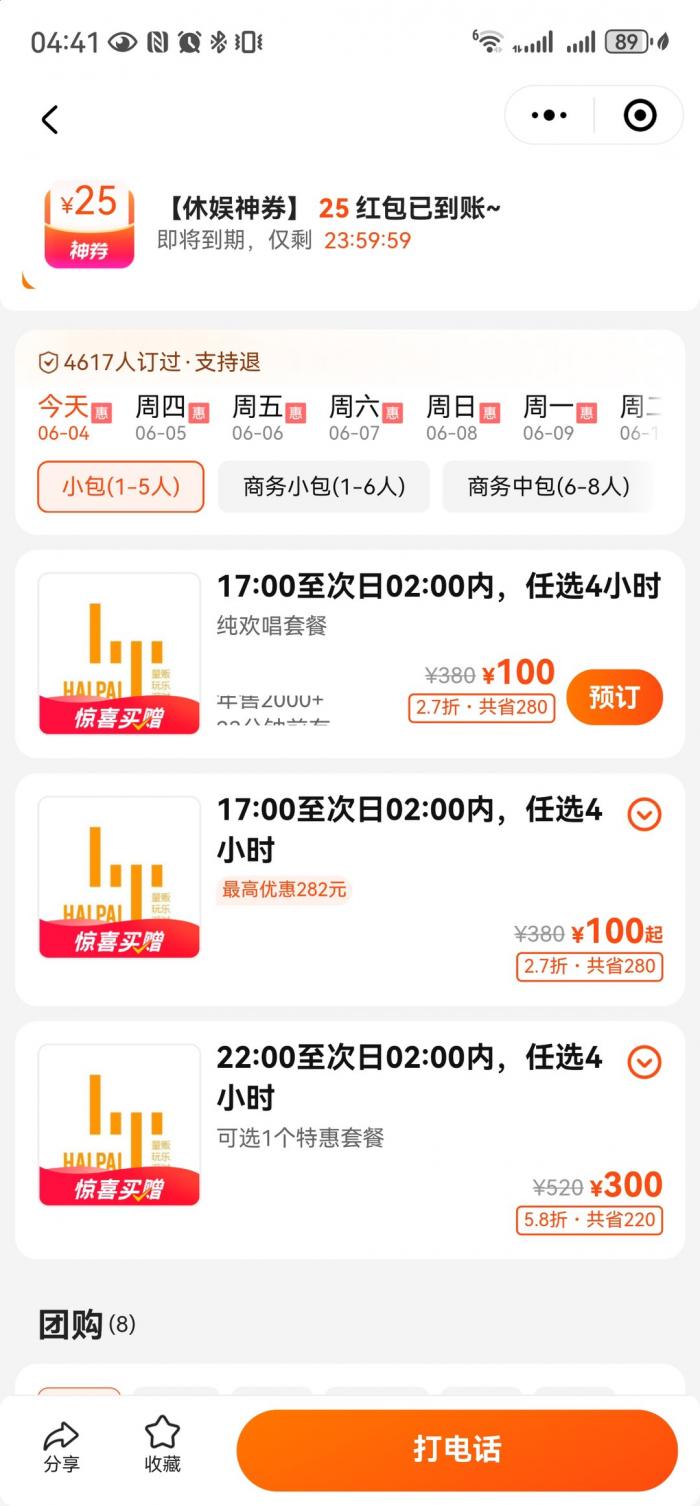Add the venue to 收藏
700x1506 pixels.
[162, 1447]
